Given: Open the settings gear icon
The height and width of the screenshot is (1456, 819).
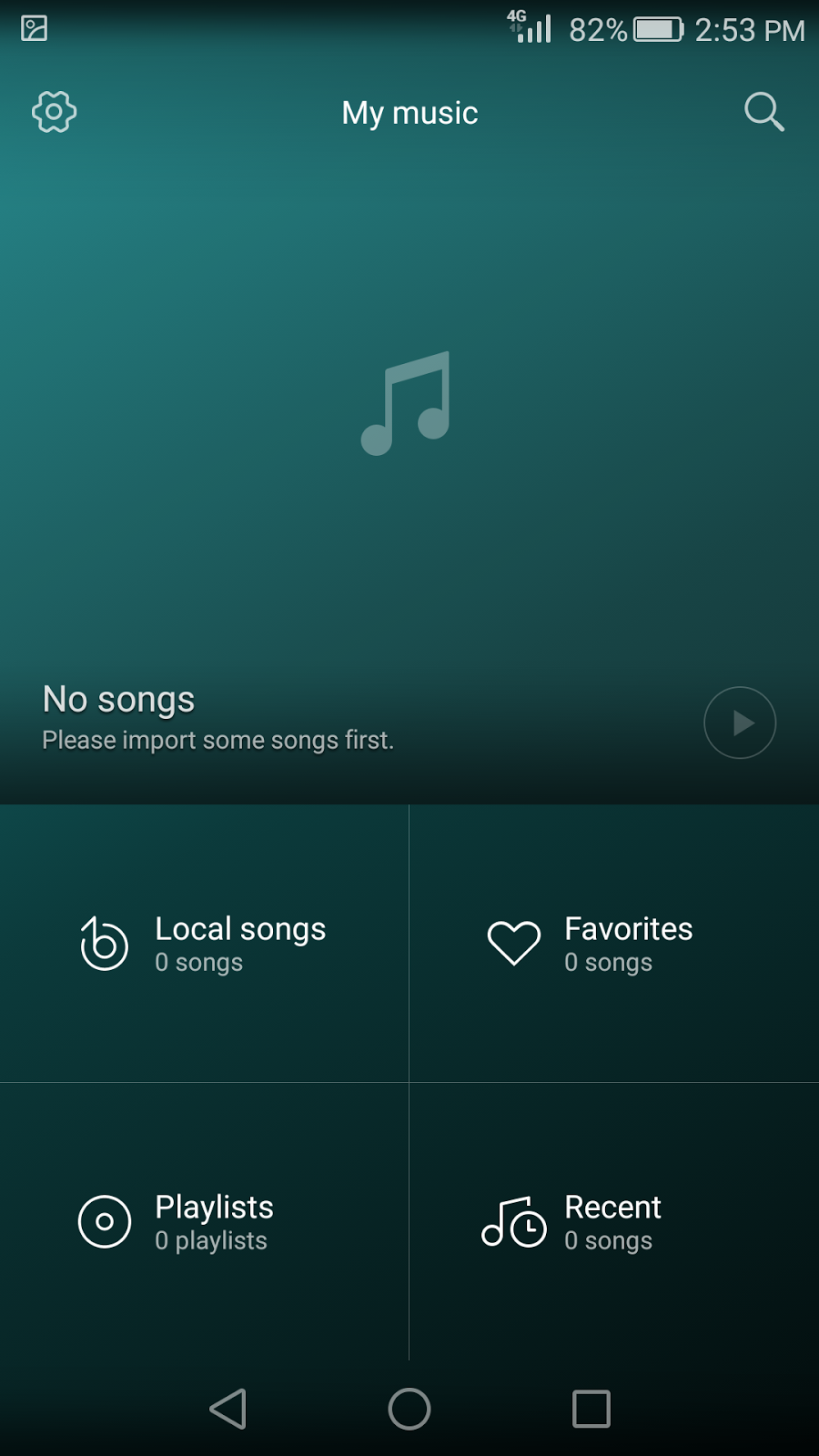Looking at the screenshot, I should [x=55, y=112].
